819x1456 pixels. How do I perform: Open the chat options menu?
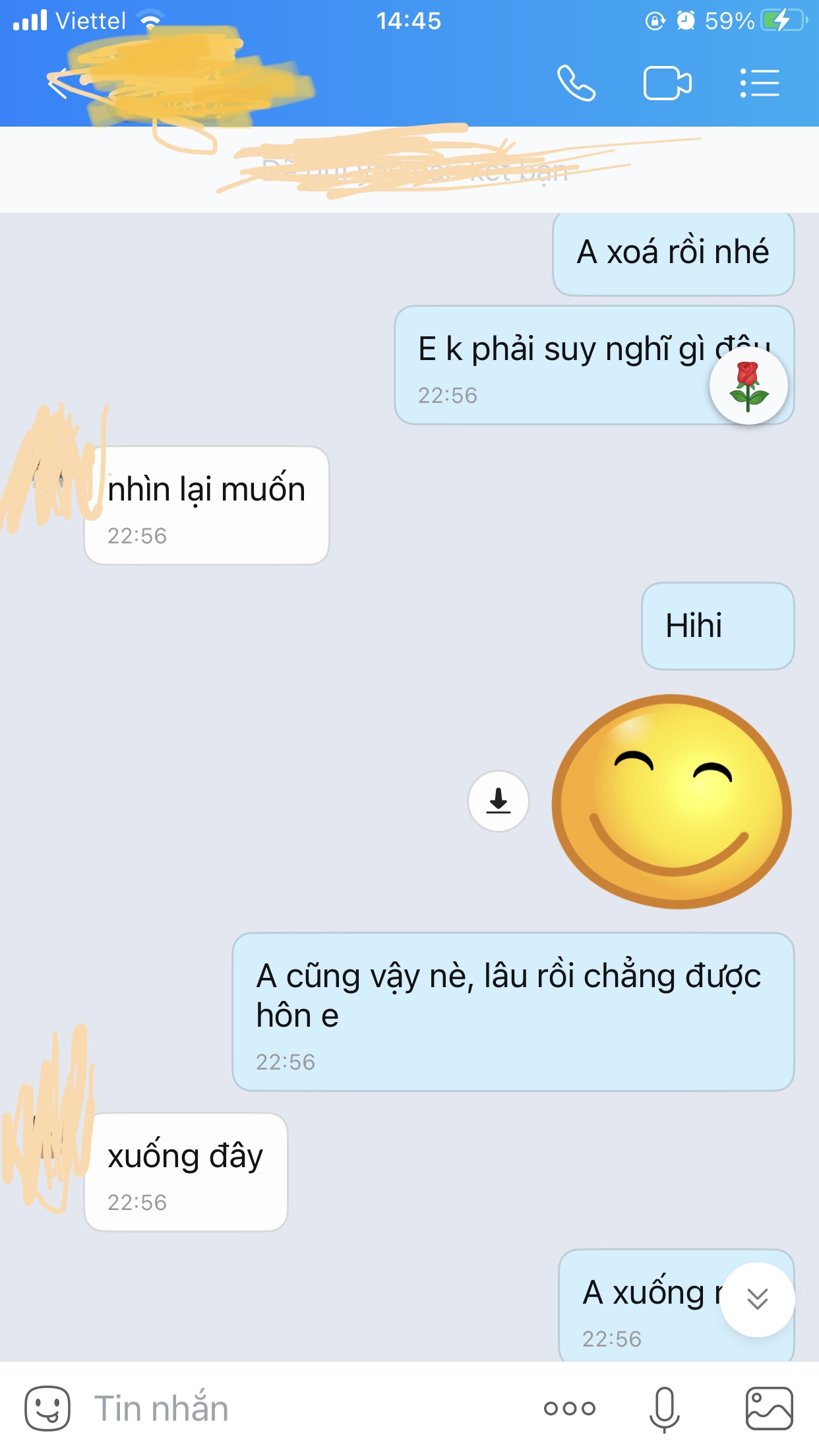coord(760,83)
